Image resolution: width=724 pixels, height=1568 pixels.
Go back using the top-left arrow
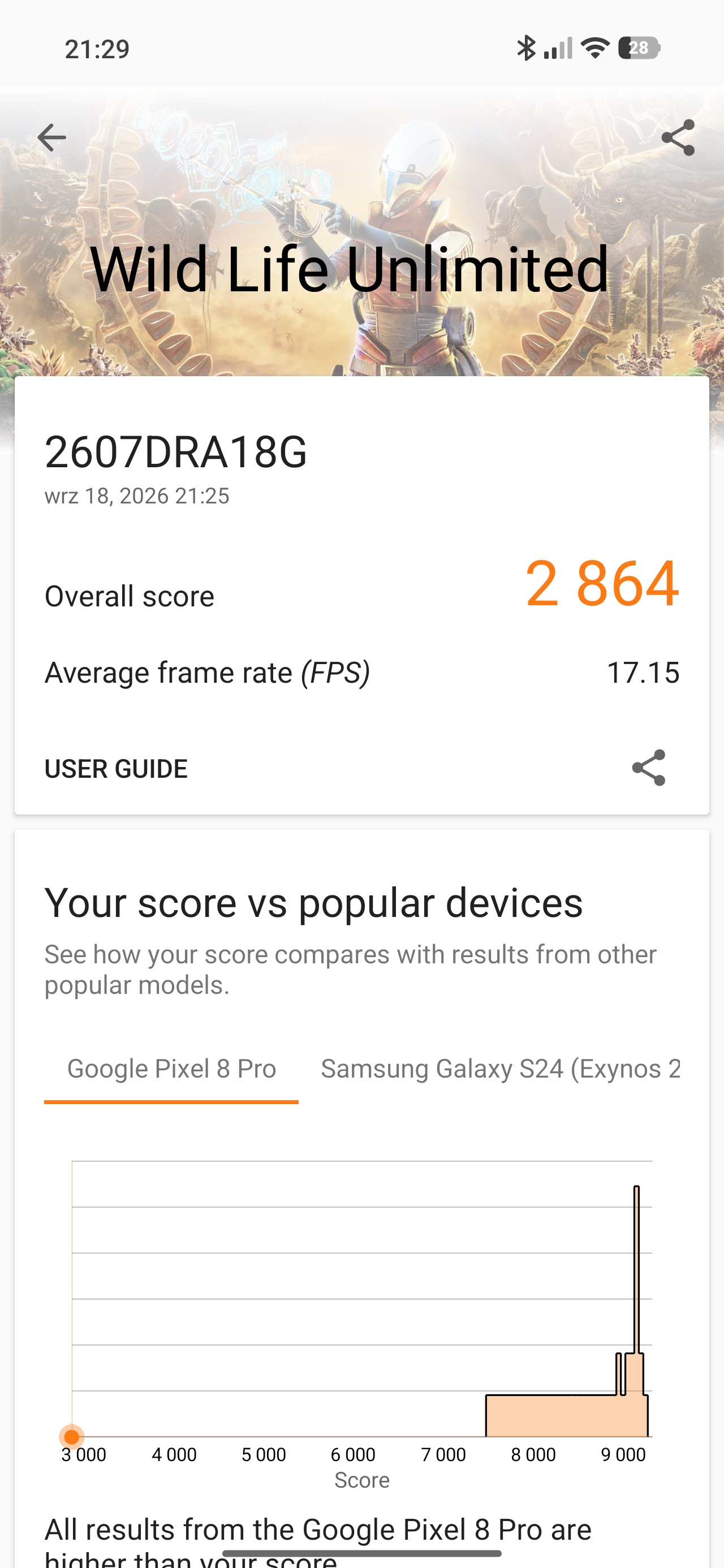[52, 137]
